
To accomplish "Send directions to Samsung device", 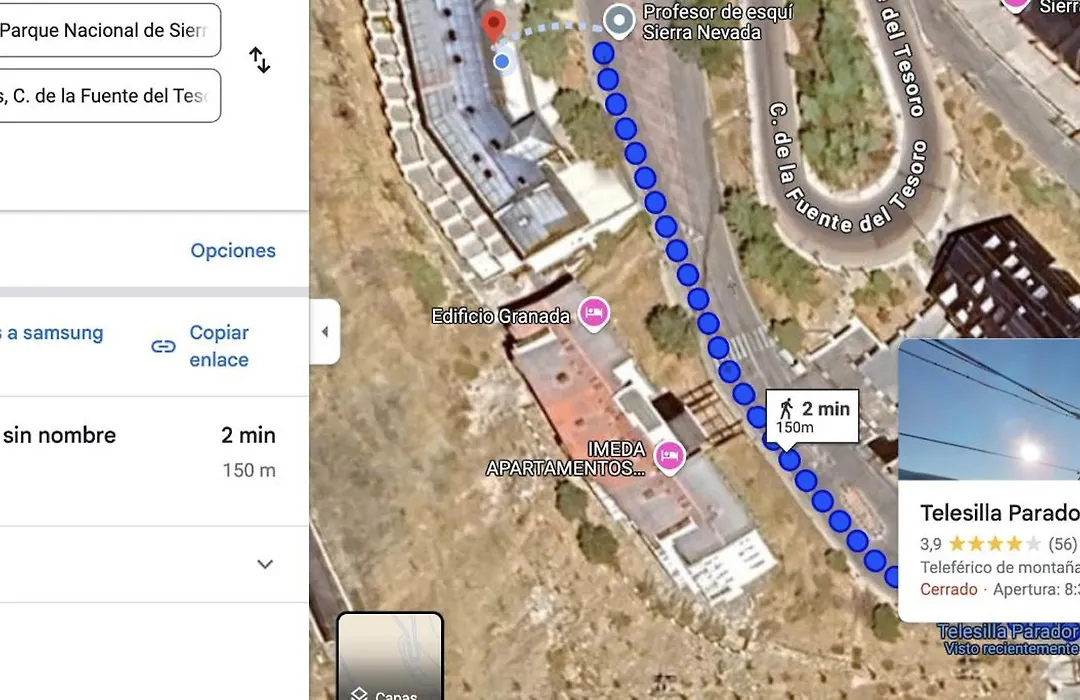I will 55,334.
